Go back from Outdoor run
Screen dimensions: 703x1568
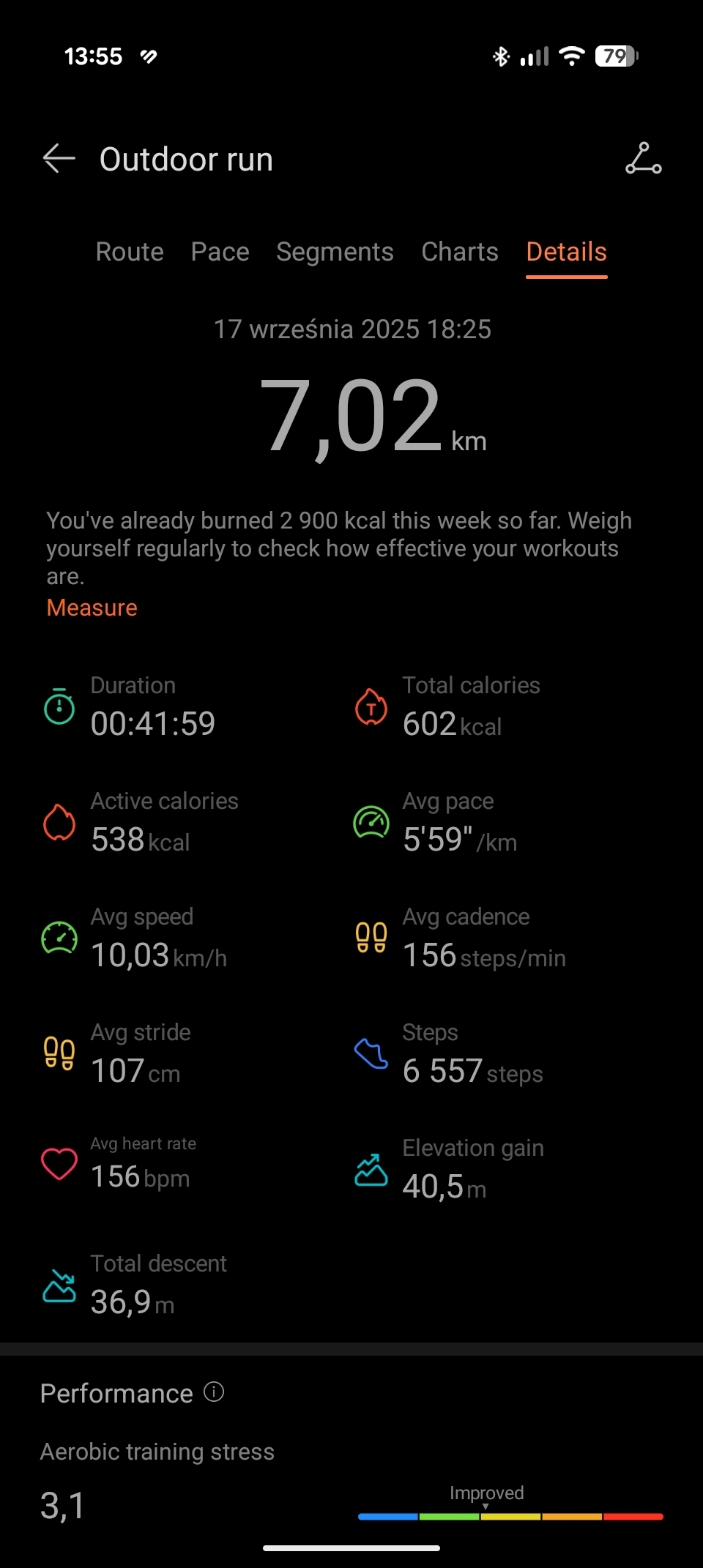pyautogui.click(x=59, y=159)
